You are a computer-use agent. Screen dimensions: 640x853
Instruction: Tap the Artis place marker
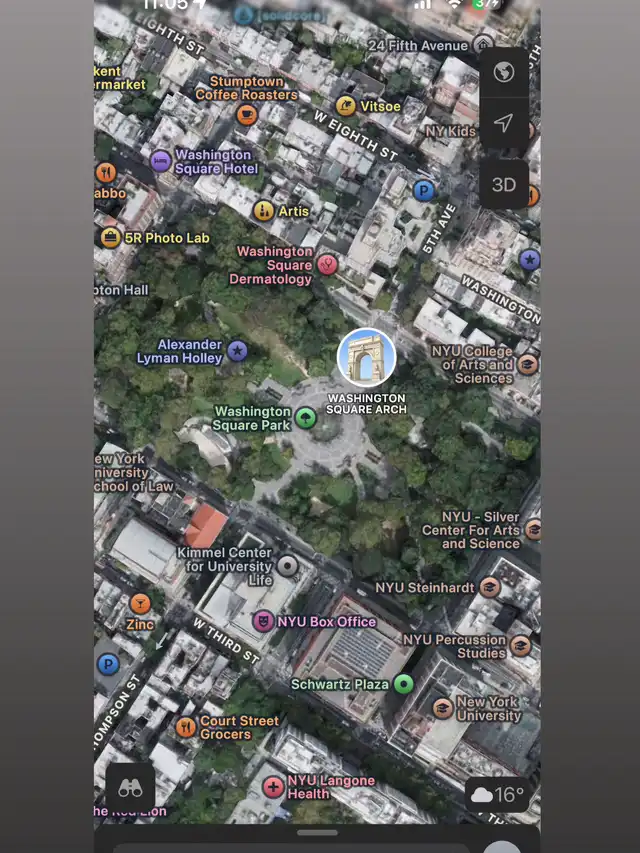pos(264,211)
